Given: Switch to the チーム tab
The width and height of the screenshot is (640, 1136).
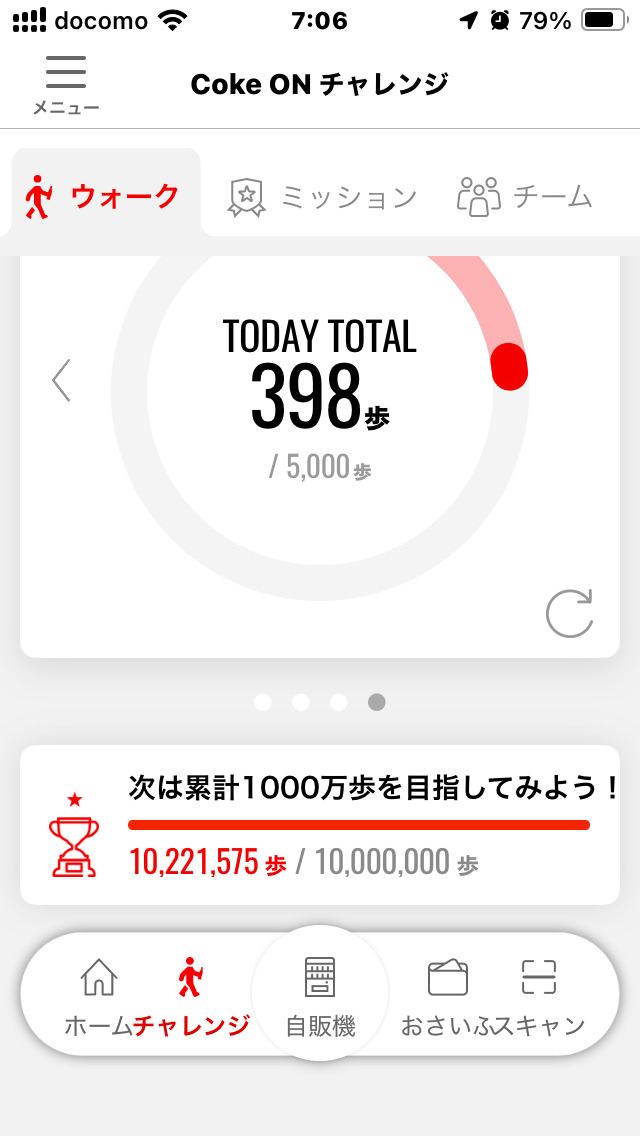Looking at the screenshot, I should pyautogui.click(x=525, y=196).
